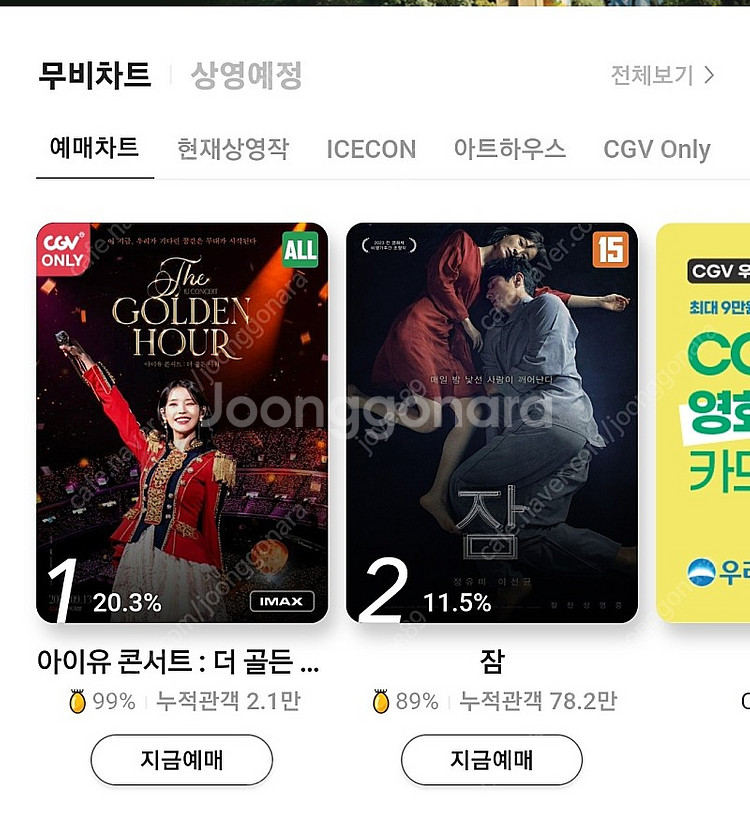Select the 아트하우스 tab
This screenshot has width=750, height=822.
click(x=510, y=148)
